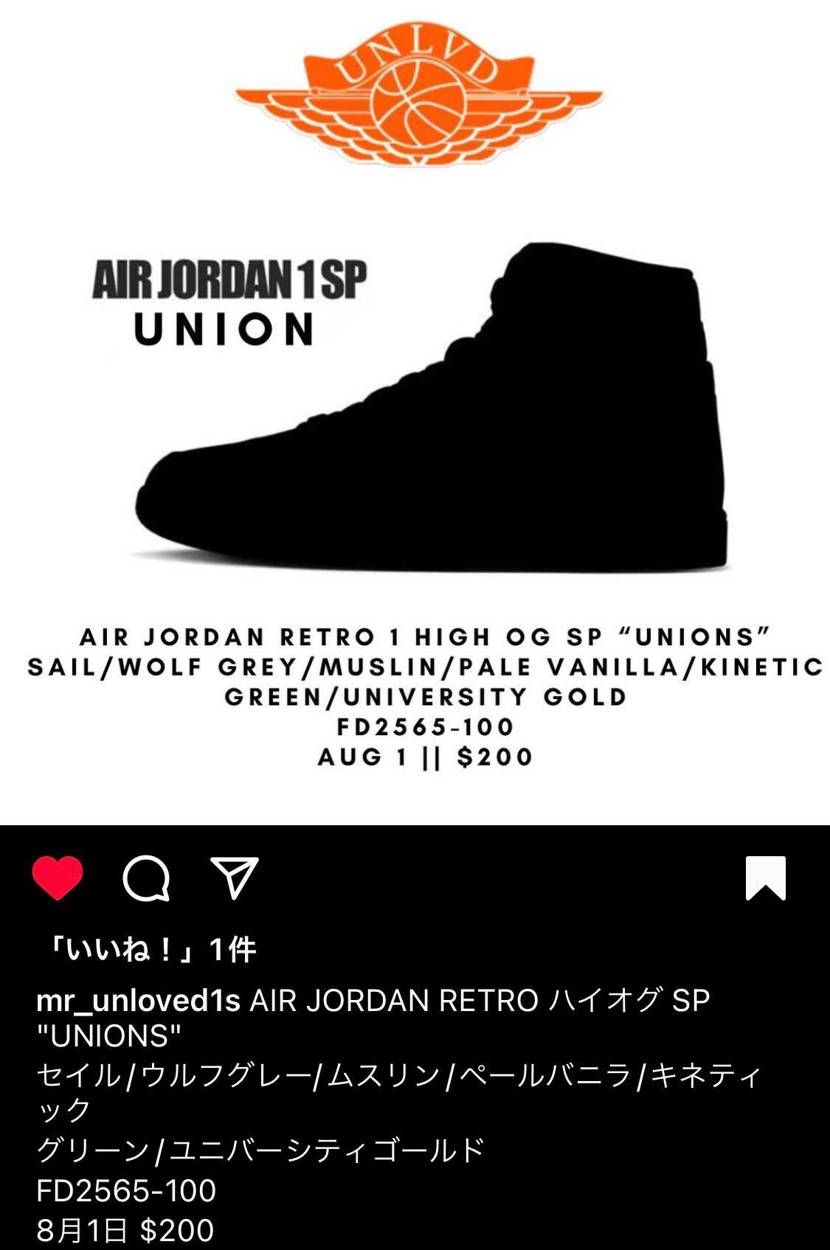The width and height of the screenshot is (830, 1250).
Task: View who liked via「いいね!」1件
Action: click(146, 950)
